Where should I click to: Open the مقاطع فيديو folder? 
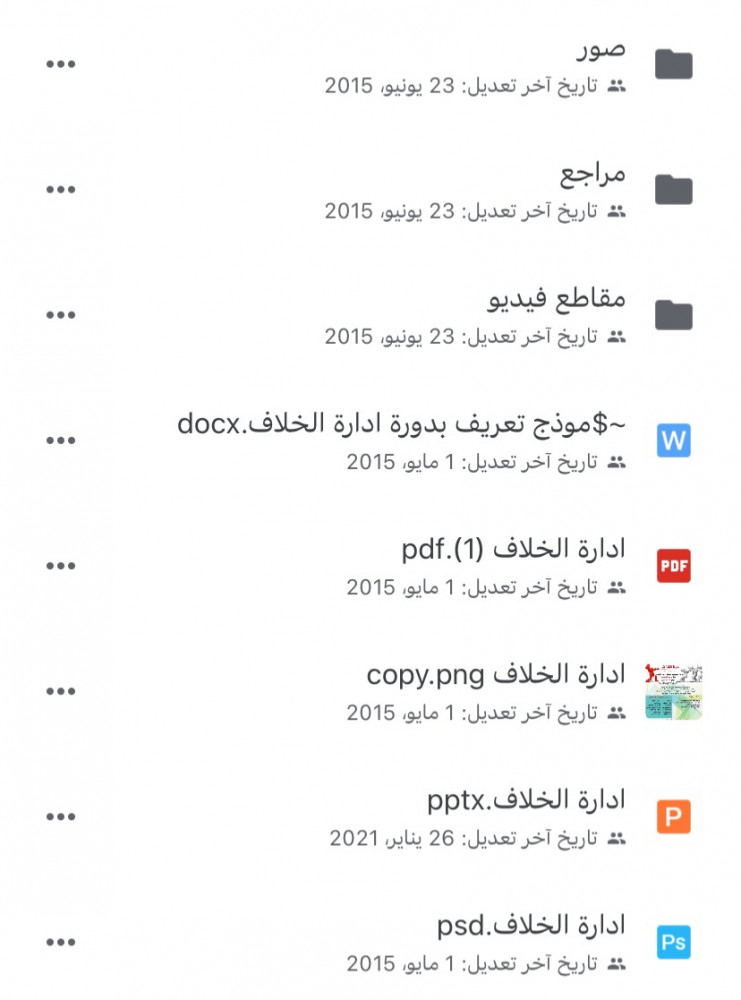click(557, 299)
